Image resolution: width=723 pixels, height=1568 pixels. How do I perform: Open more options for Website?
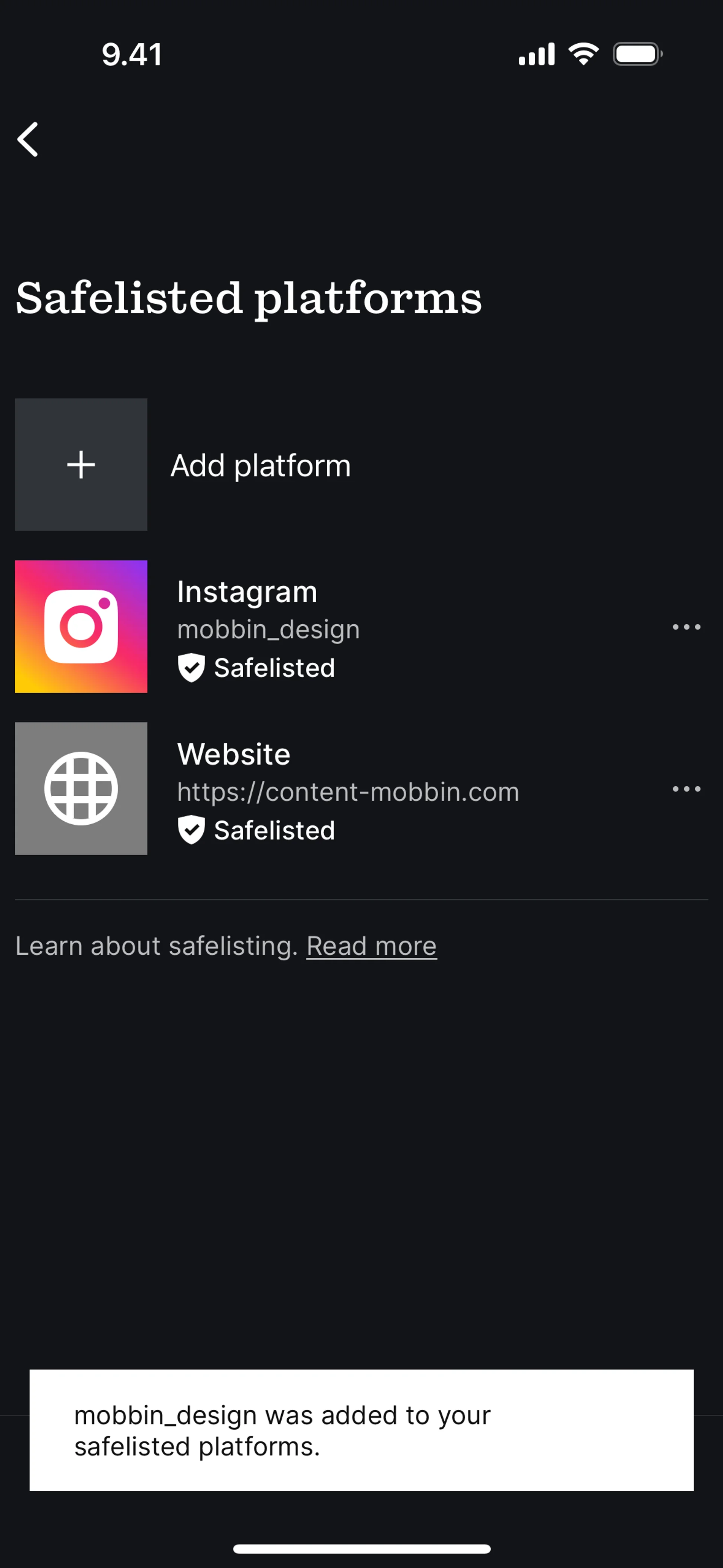[686, 789]
